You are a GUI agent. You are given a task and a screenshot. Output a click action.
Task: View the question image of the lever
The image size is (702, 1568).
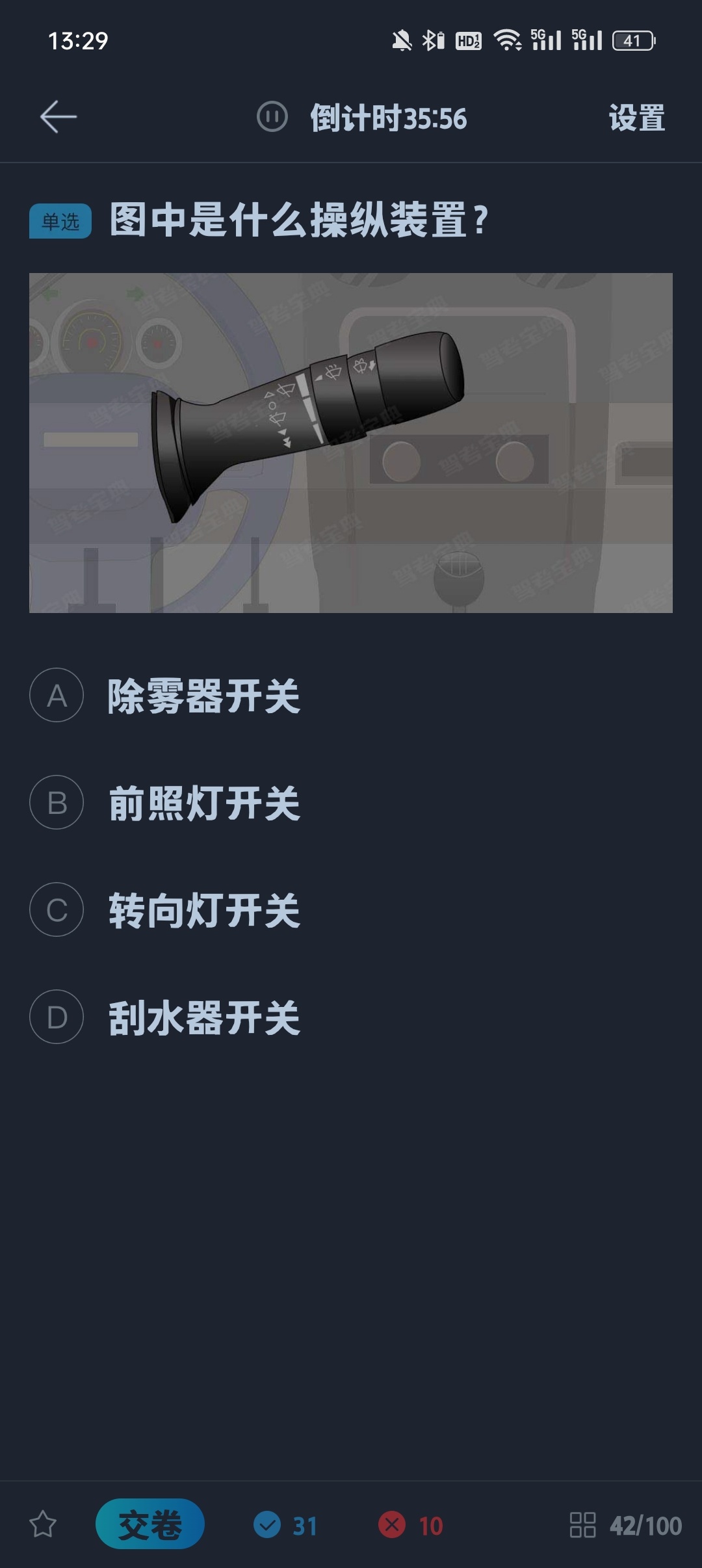(351, 443)
